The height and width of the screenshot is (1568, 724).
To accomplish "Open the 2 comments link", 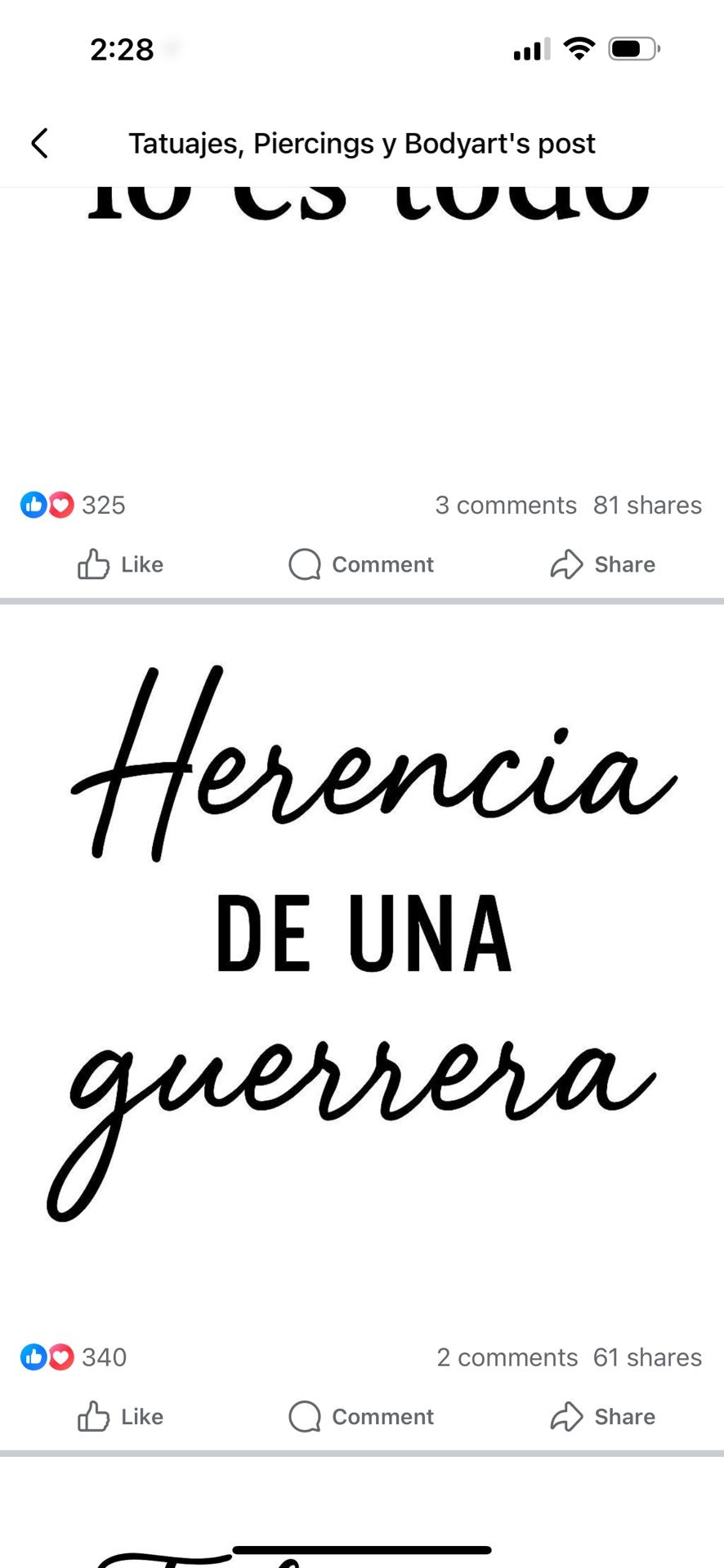I will tap(507, 1356).
